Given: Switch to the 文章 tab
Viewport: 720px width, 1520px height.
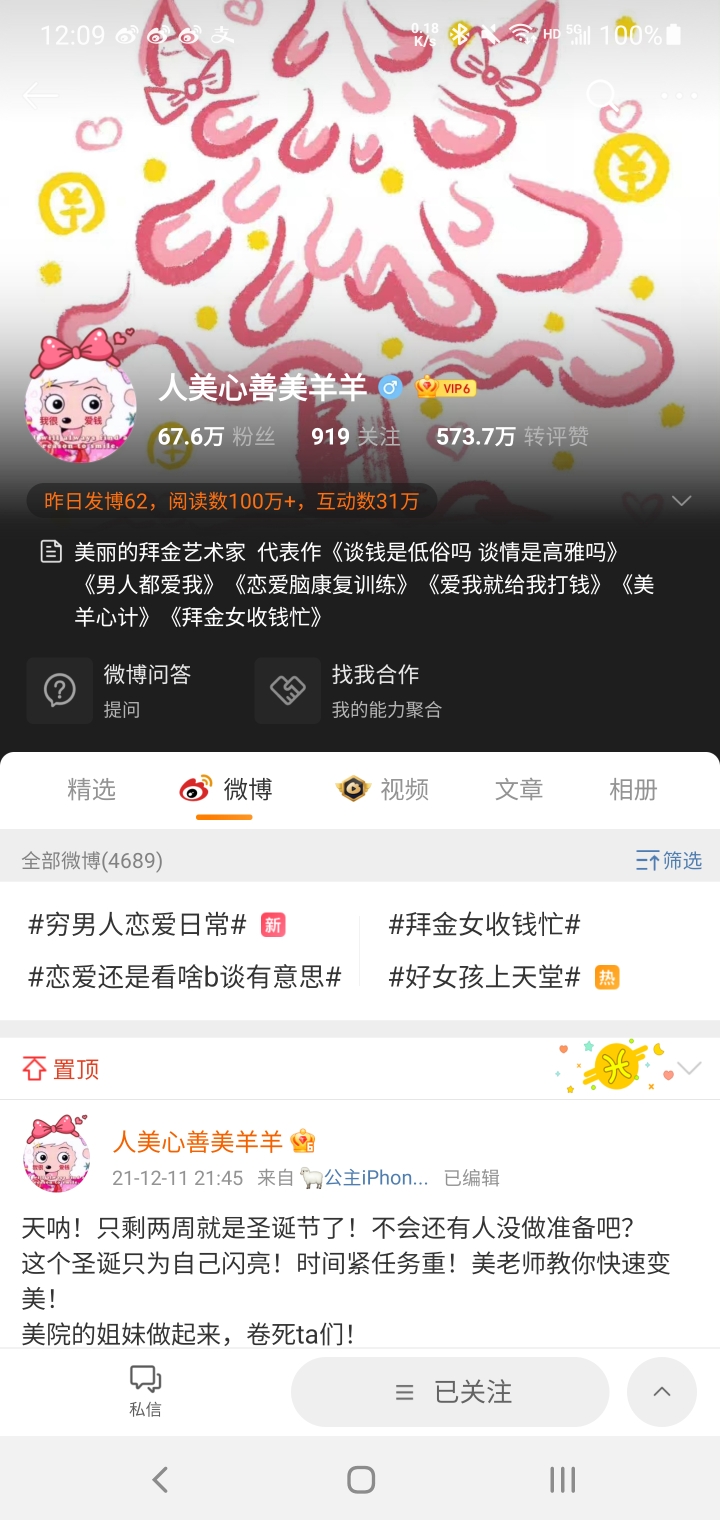Looking at the screenshot, I should point(518,789).
